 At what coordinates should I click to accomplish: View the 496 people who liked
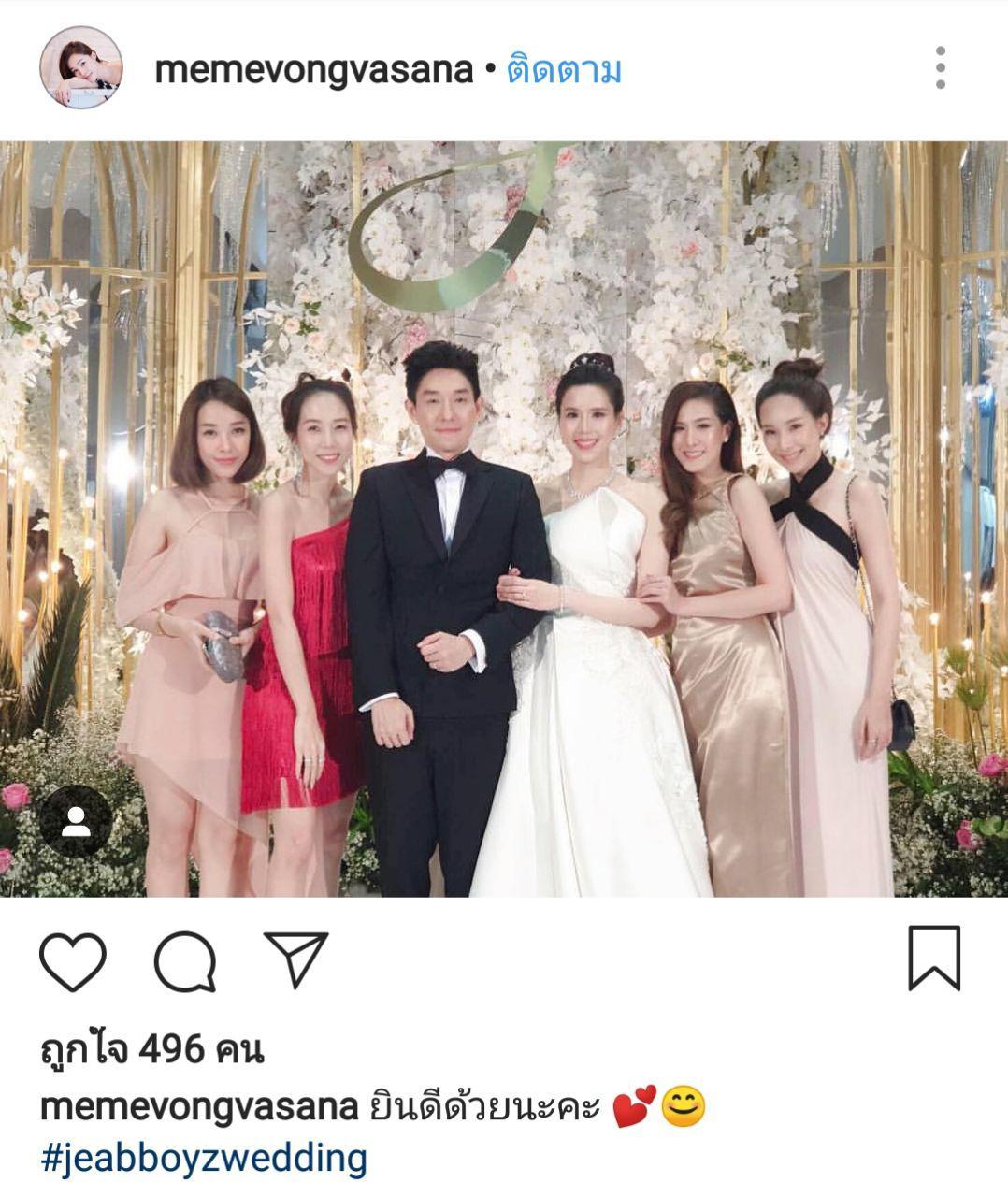click(152, 1049)
